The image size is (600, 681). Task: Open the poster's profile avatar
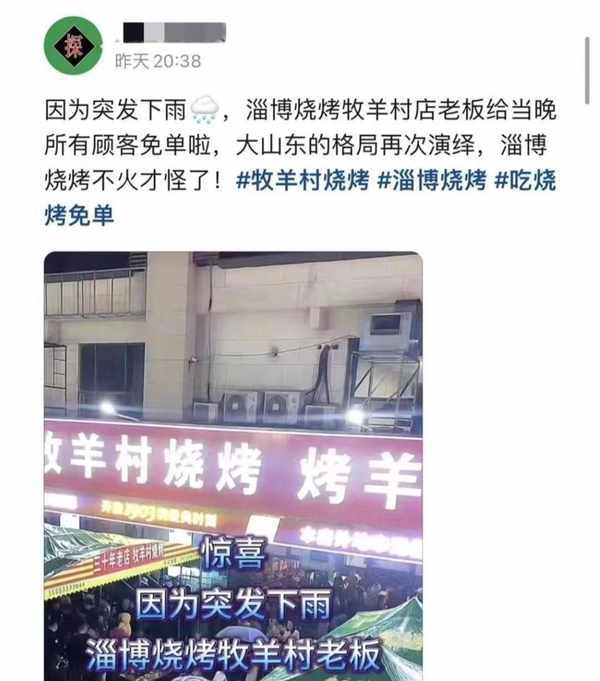[x=73, y=46]
